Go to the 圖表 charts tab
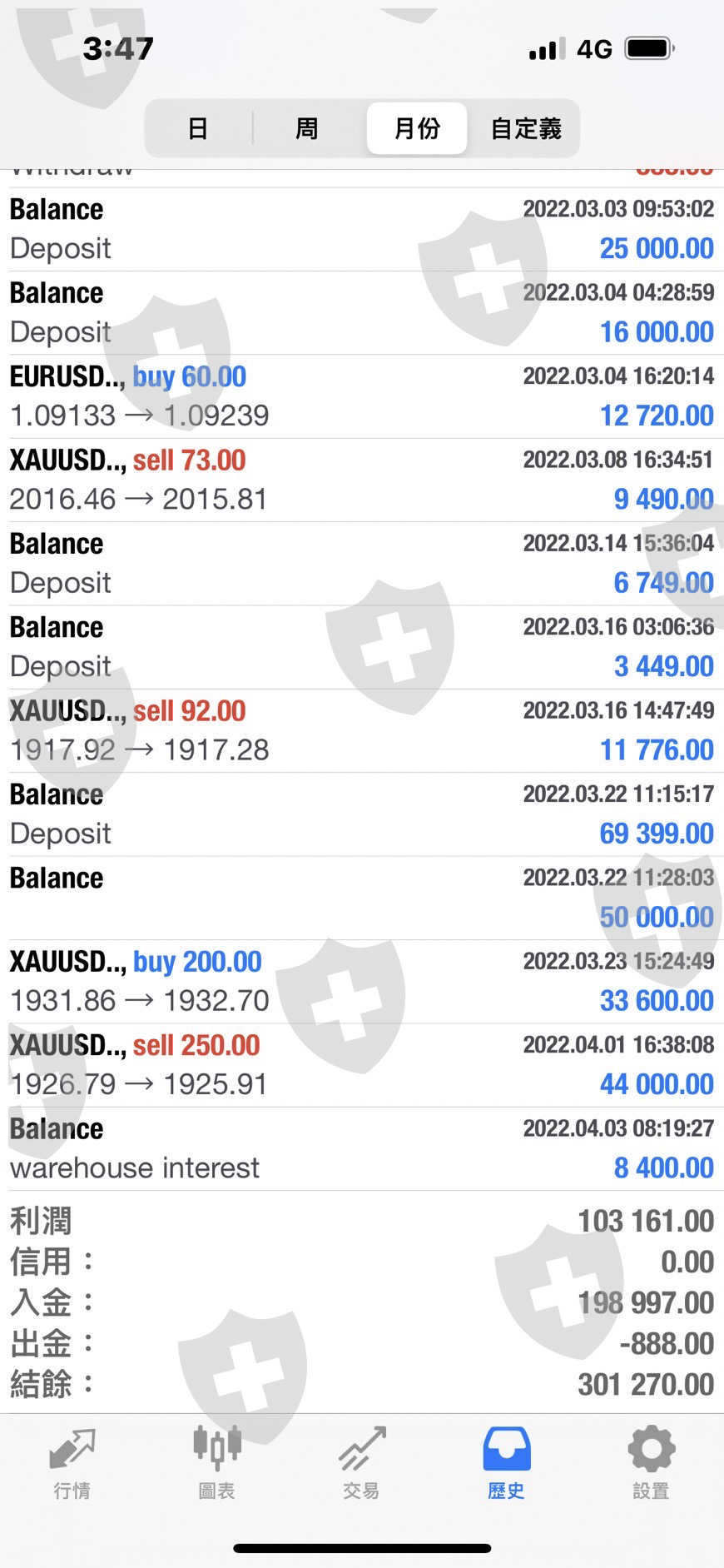This screenshot has height=1568, width=724. (x=217, y=1463)
